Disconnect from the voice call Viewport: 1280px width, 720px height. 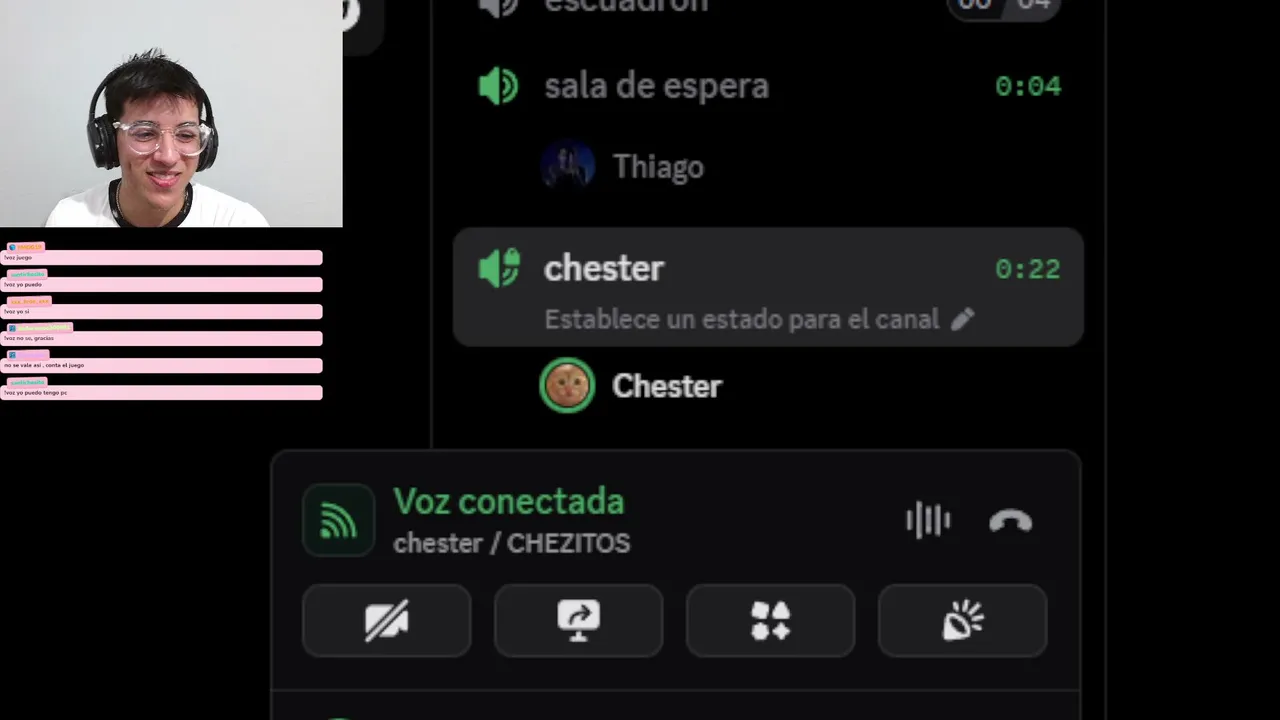pyautogui.click(x=1010, y=521)
